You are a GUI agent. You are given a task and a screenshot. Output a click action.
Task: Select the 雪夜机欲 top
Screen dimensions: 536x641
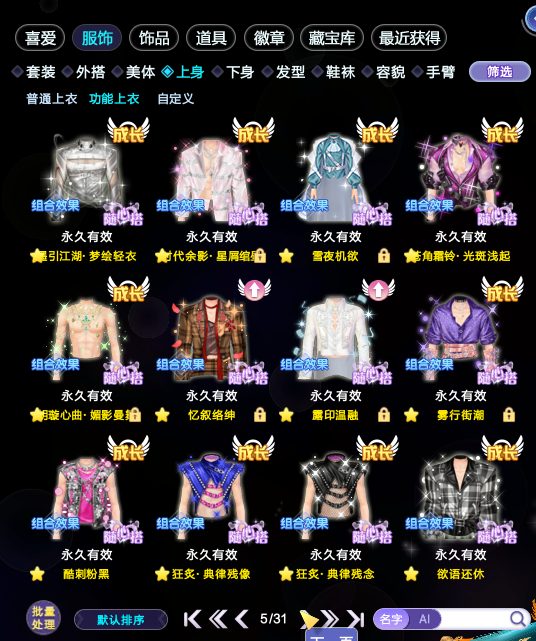point(336,180)
